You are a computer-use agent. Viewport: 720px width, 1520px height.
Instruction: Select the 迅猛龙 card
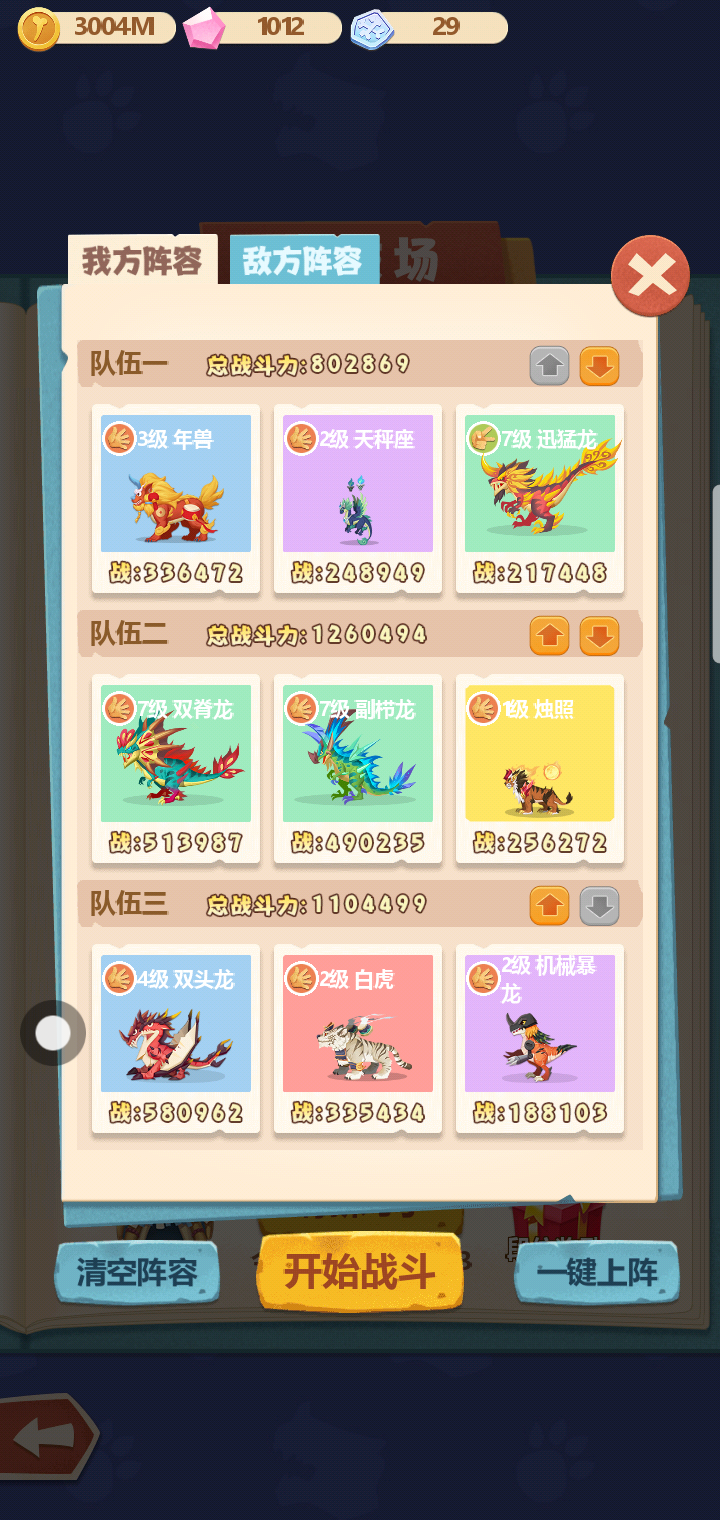click(x=540, y=497)
